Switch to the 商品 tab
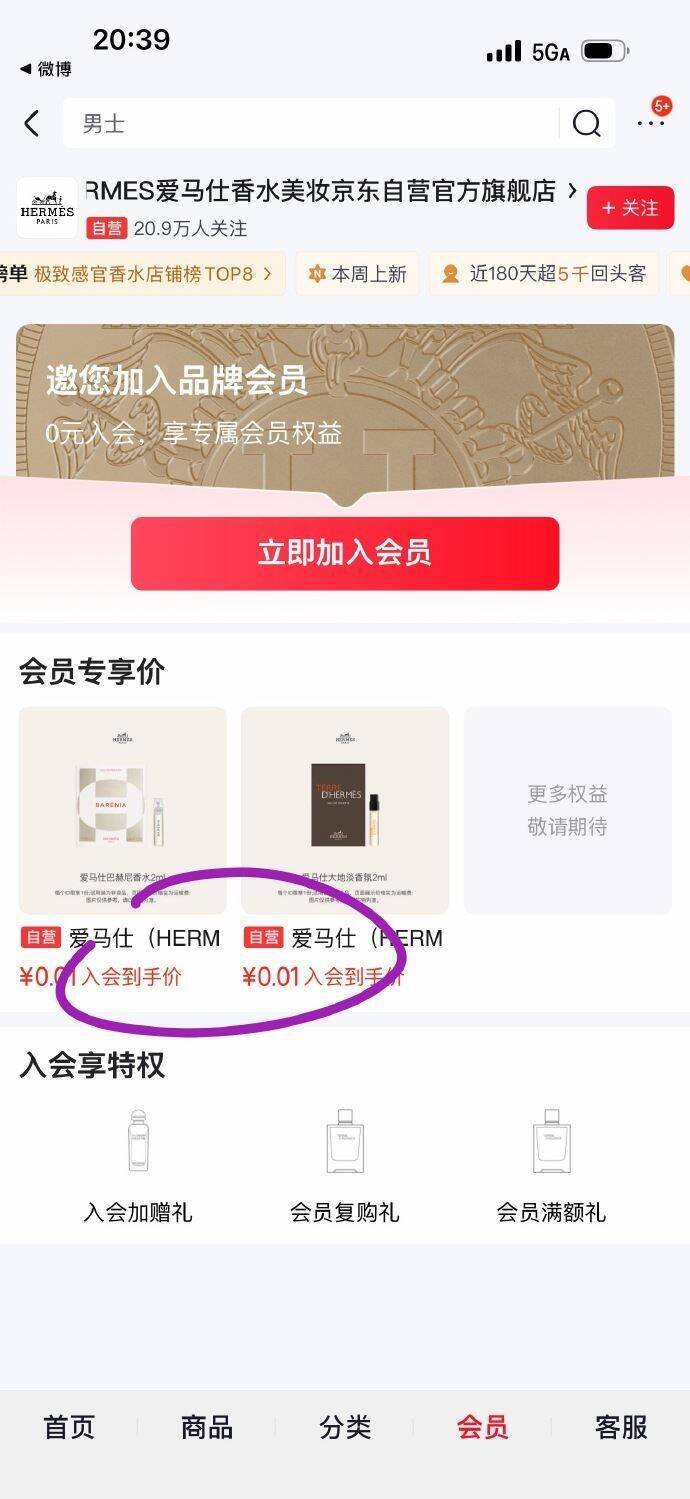The width and height of the screenshot is (690, 1499). point(207,1427)
